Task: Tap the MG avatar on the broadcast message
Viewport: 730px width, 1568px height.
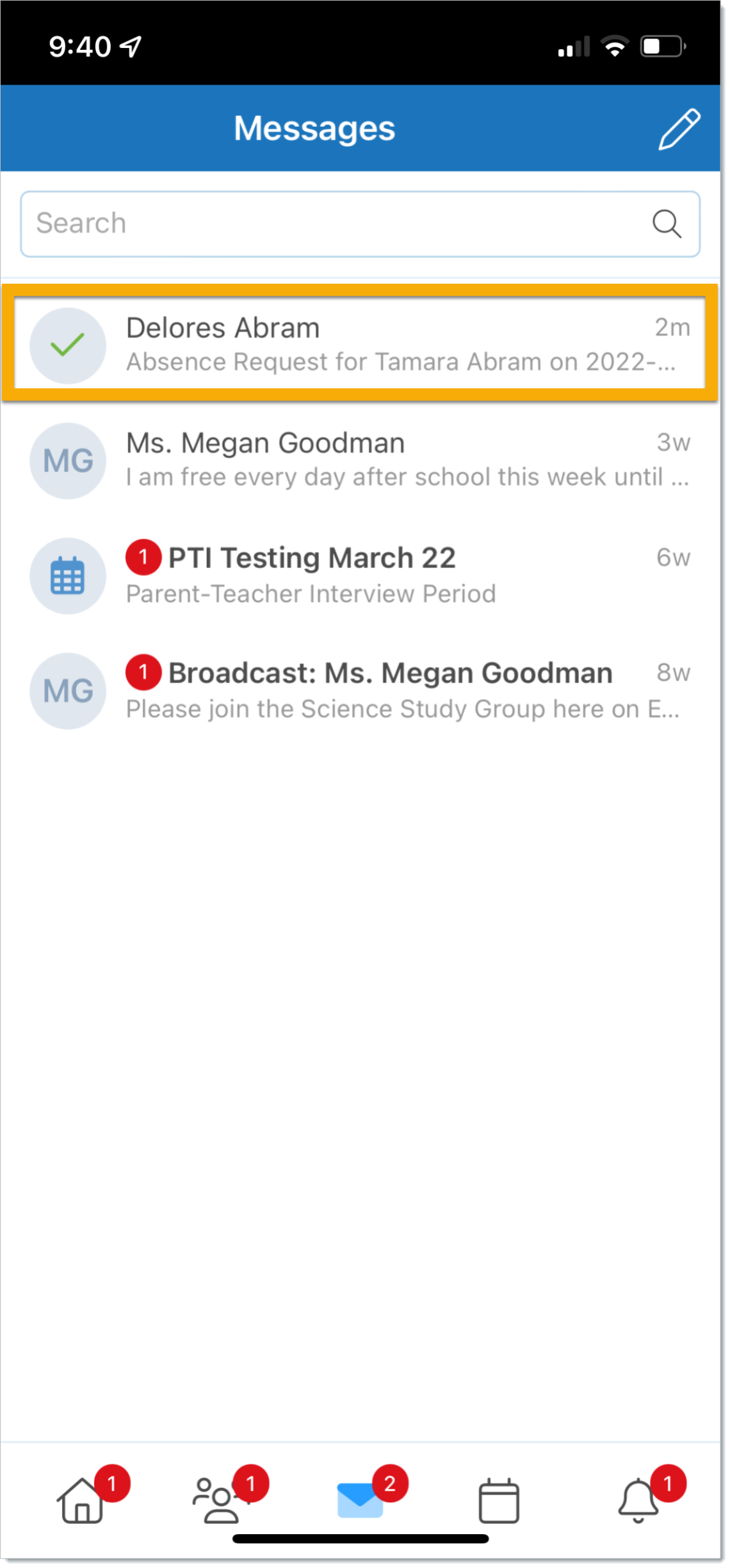Action: (68, 690)
